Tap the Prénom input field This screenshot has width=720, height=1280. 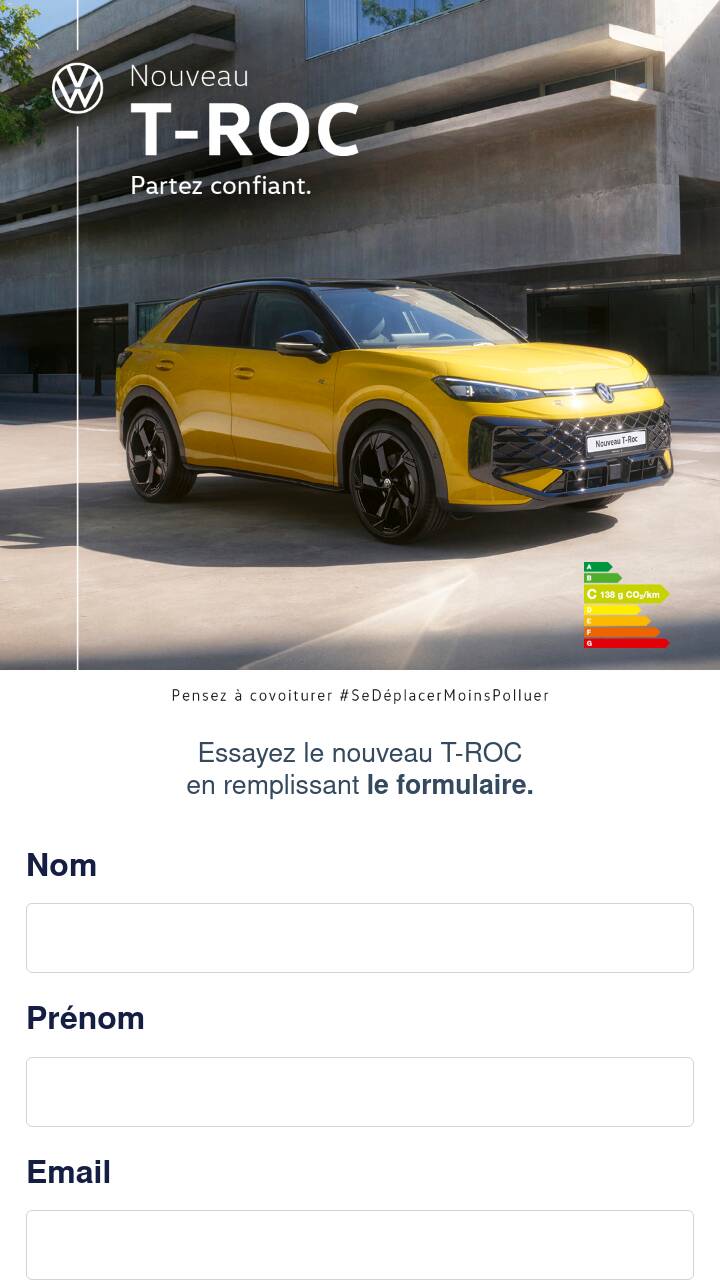pos(360,1092)
